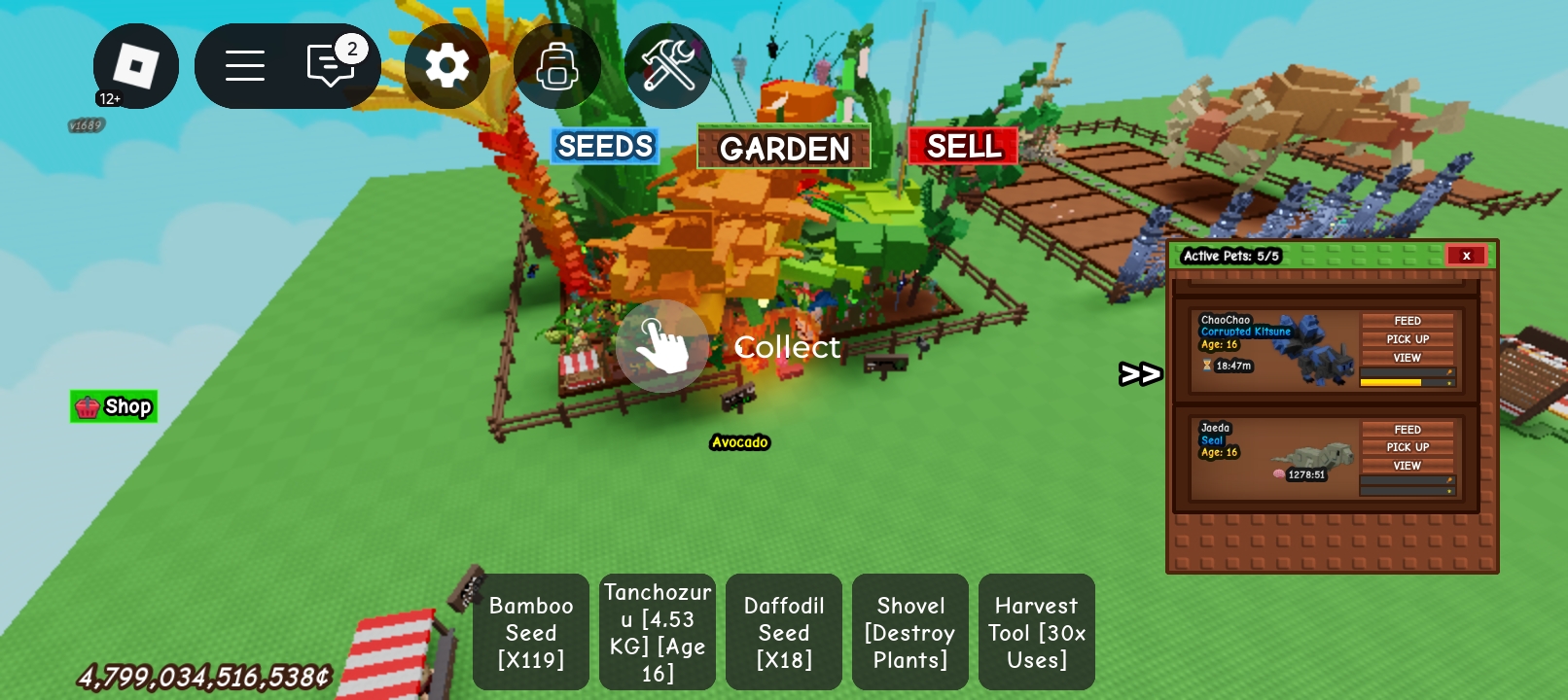
Task: Go to the SELL area
Action: point(963,147)
